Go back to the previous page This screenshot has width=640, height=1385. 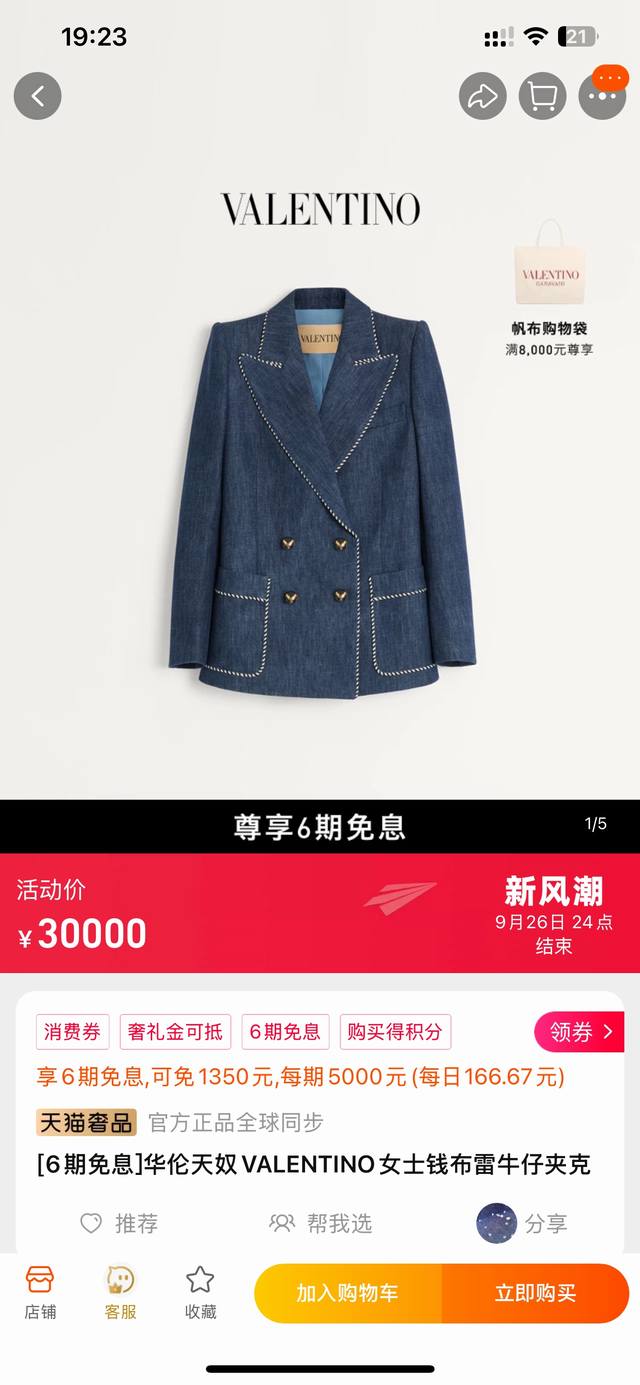pos(38,96)
